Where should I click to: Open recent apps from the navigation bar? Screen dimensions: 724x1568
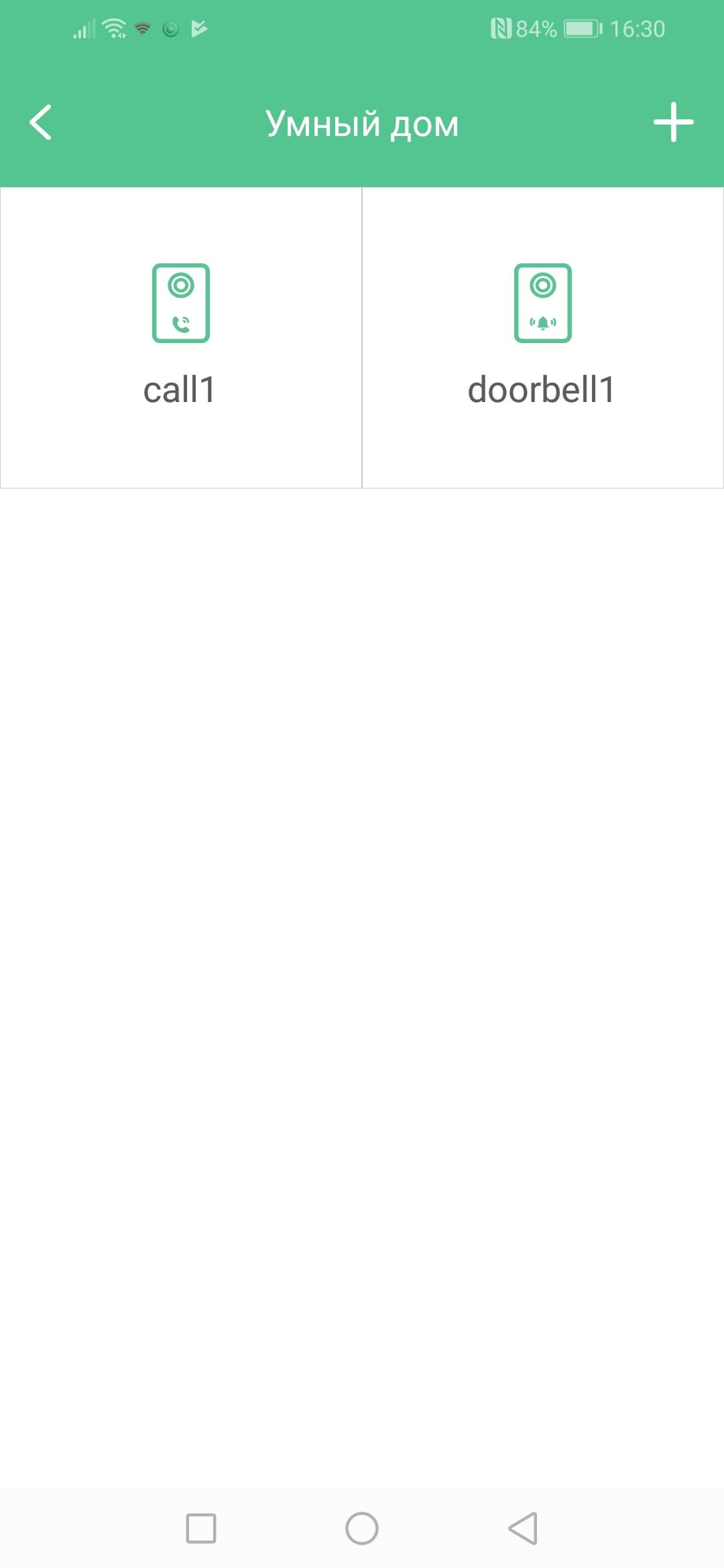click(201, 1528)
